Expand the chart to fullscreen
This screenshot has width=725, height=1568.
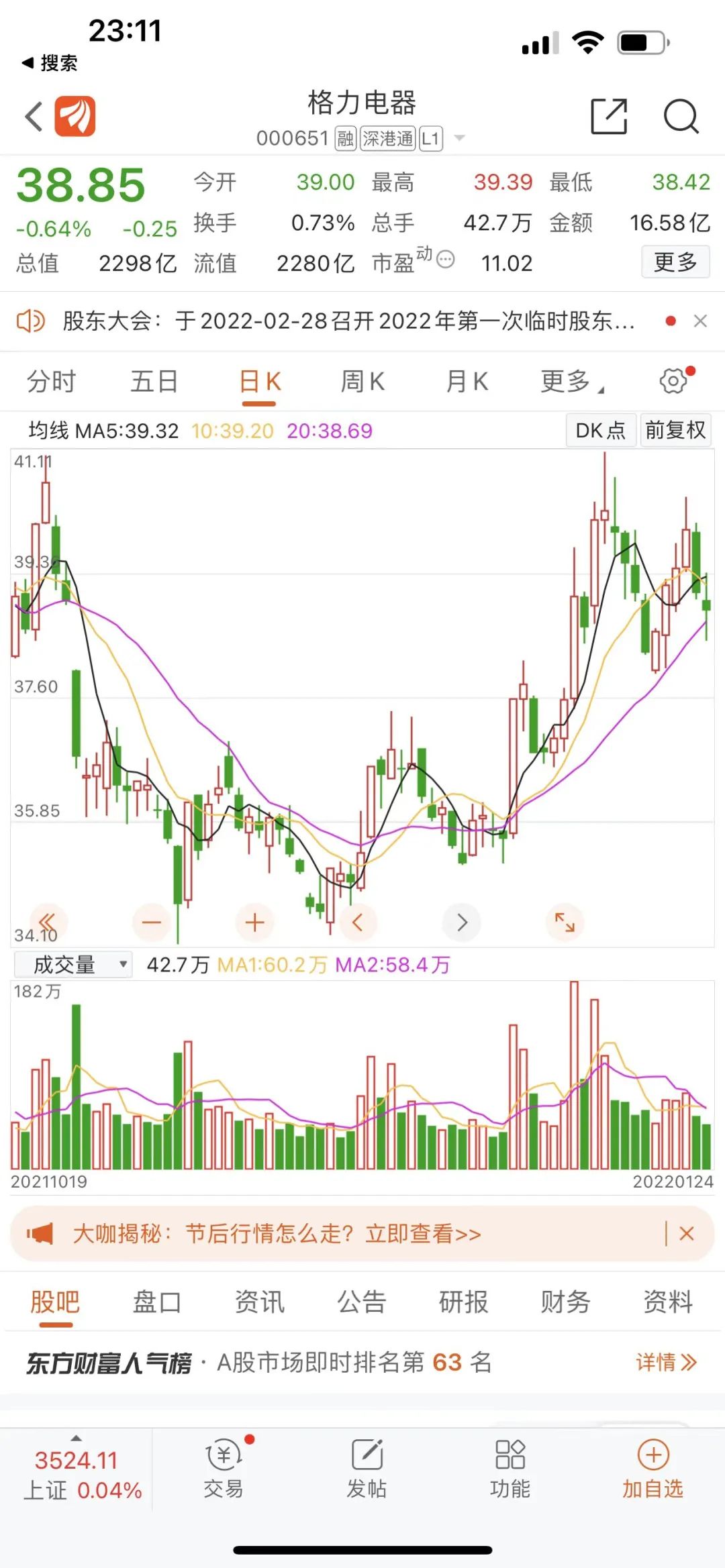click(564, 923)
